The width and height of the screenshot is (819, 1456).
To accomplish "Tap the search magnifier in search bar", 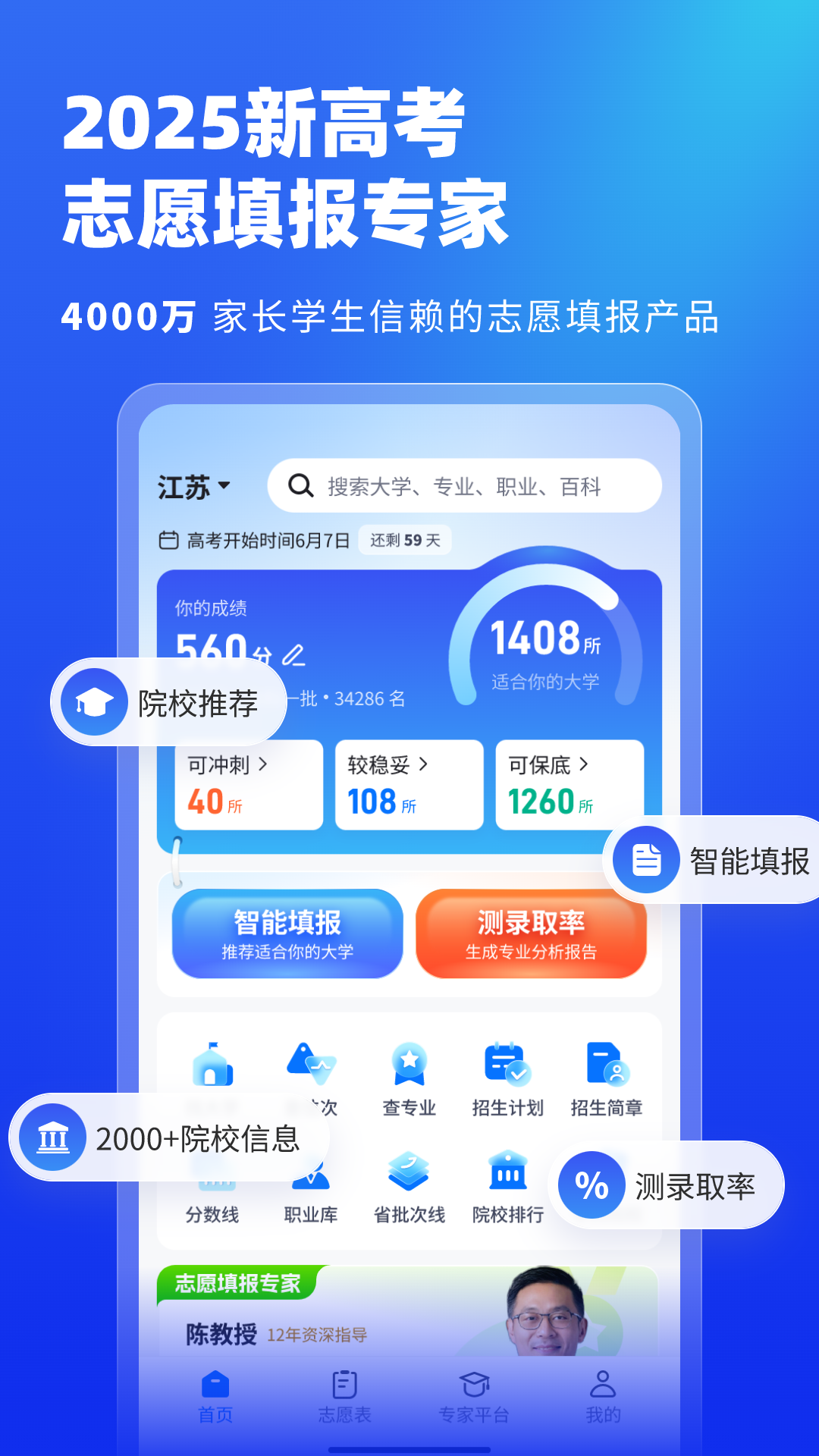I will [x=300, y=486].
